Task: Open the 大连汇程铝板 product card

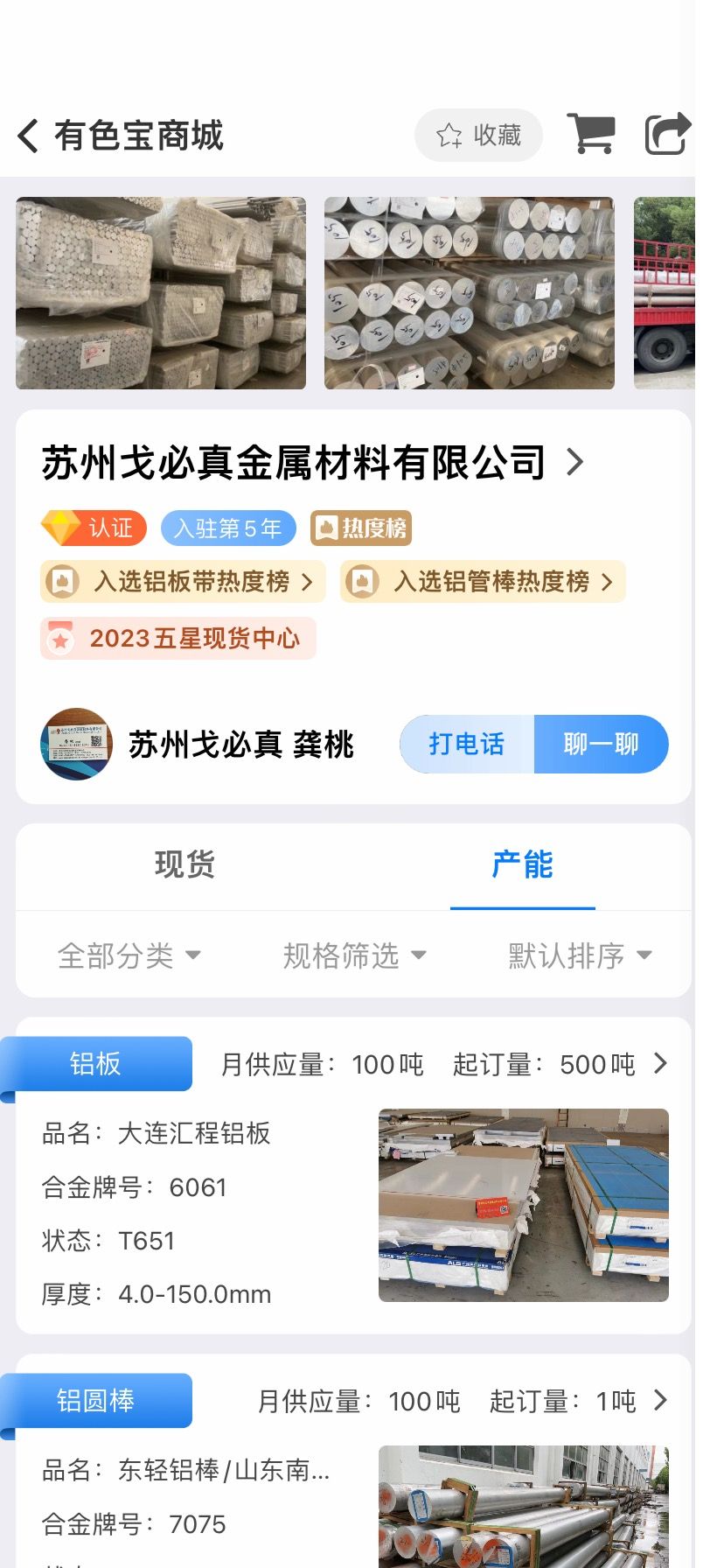Action: (x=353, y=1176)
